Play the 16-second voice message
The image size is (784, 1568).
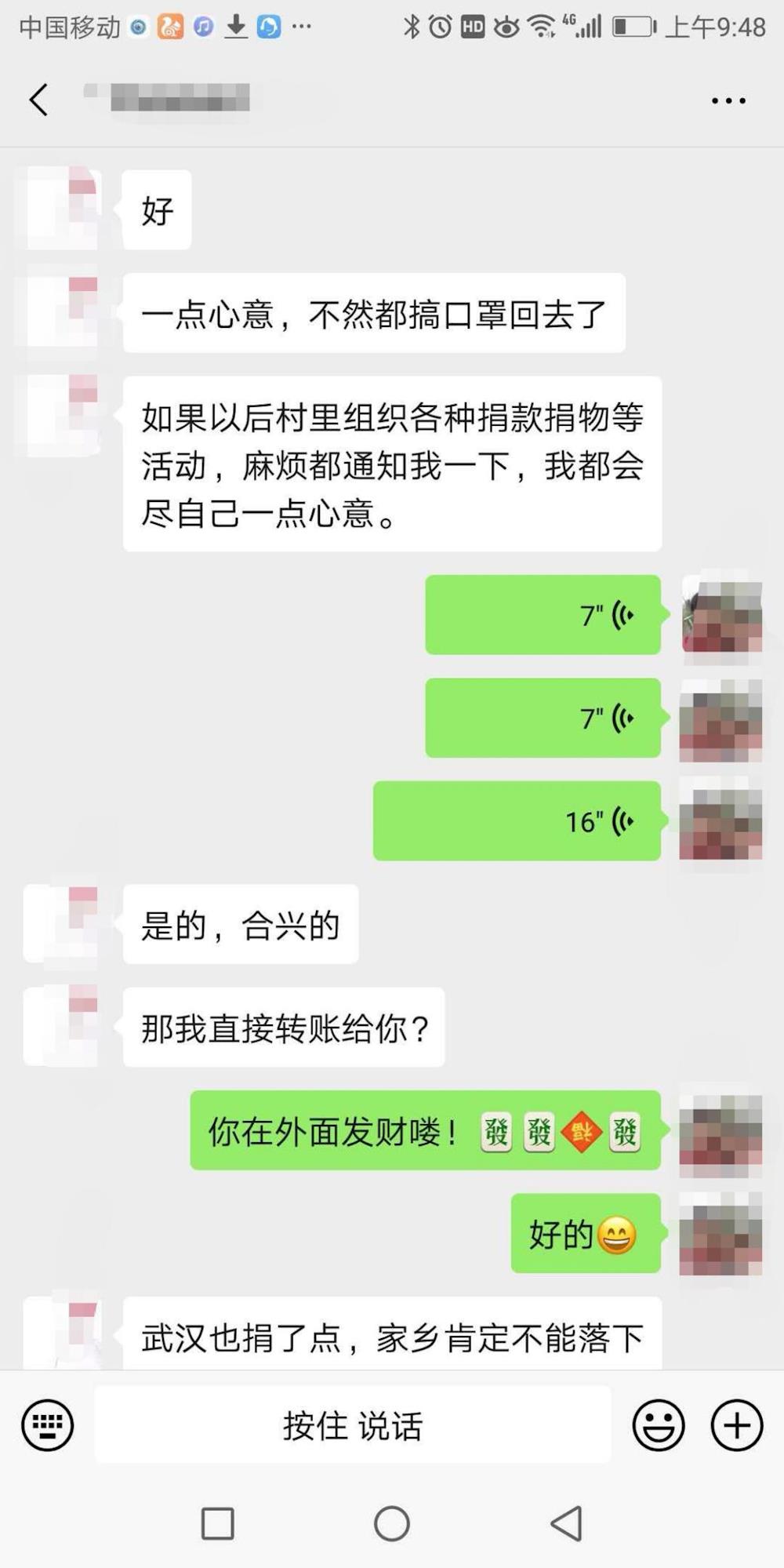point(517,821)
